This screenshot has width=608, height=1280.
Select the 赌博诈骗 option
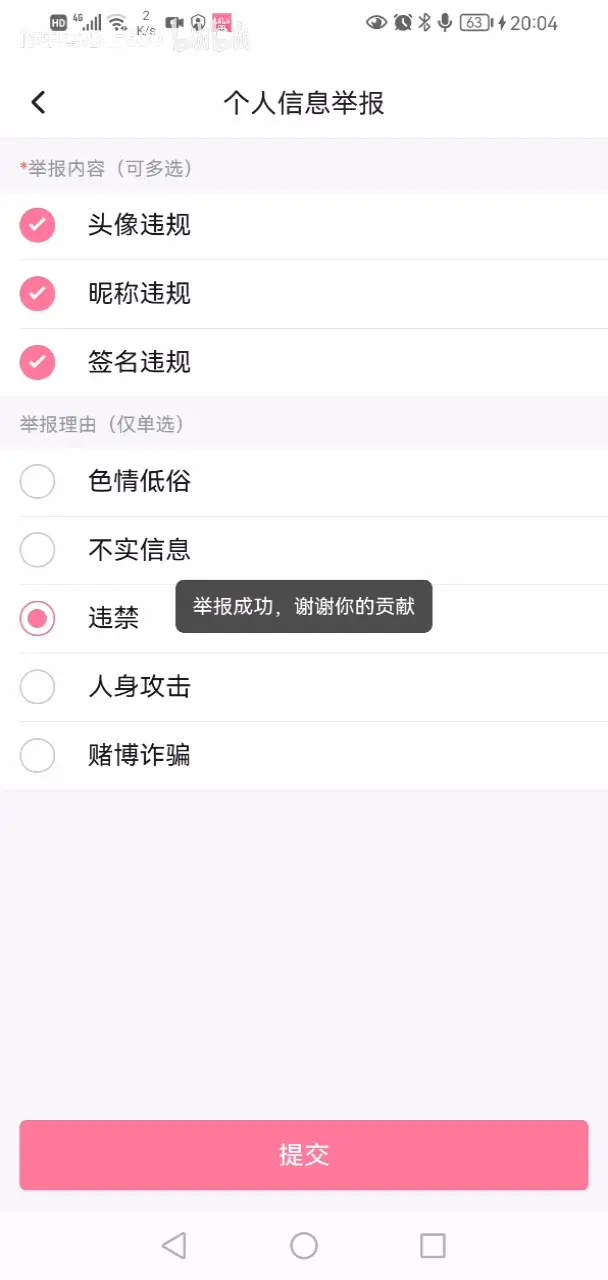[38, 755]
